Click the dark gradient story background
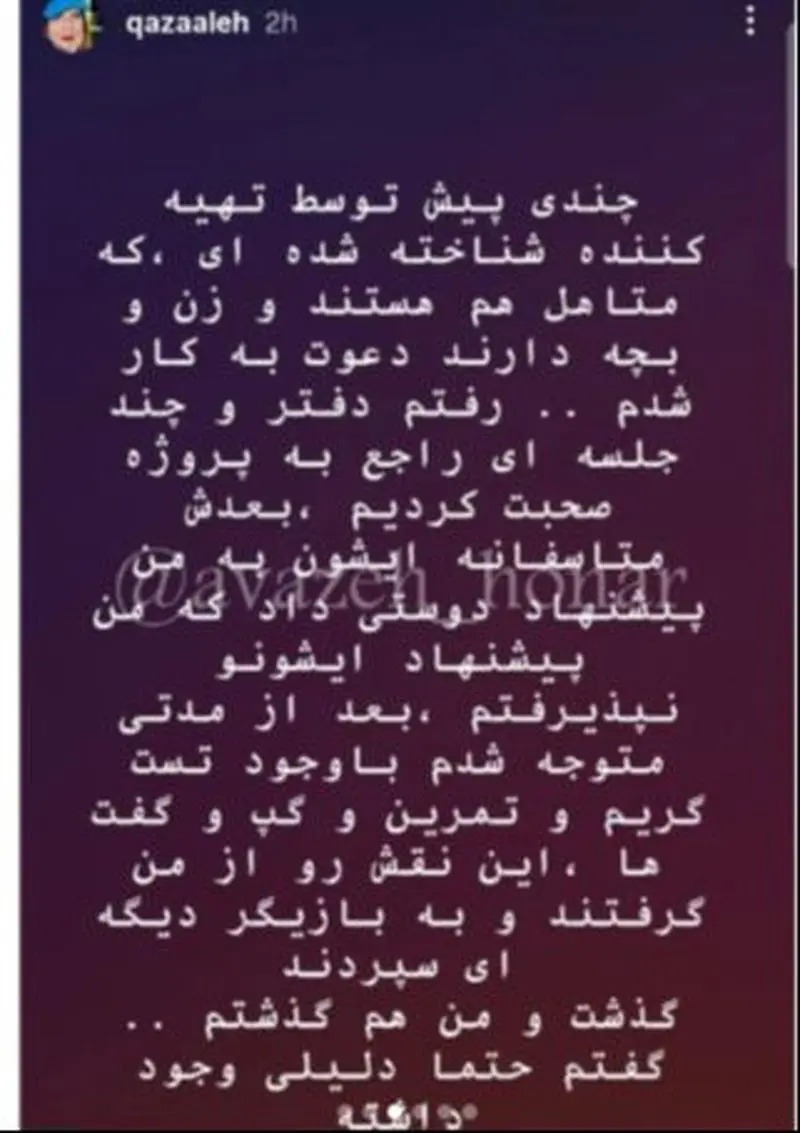 (x=400, y=120)
